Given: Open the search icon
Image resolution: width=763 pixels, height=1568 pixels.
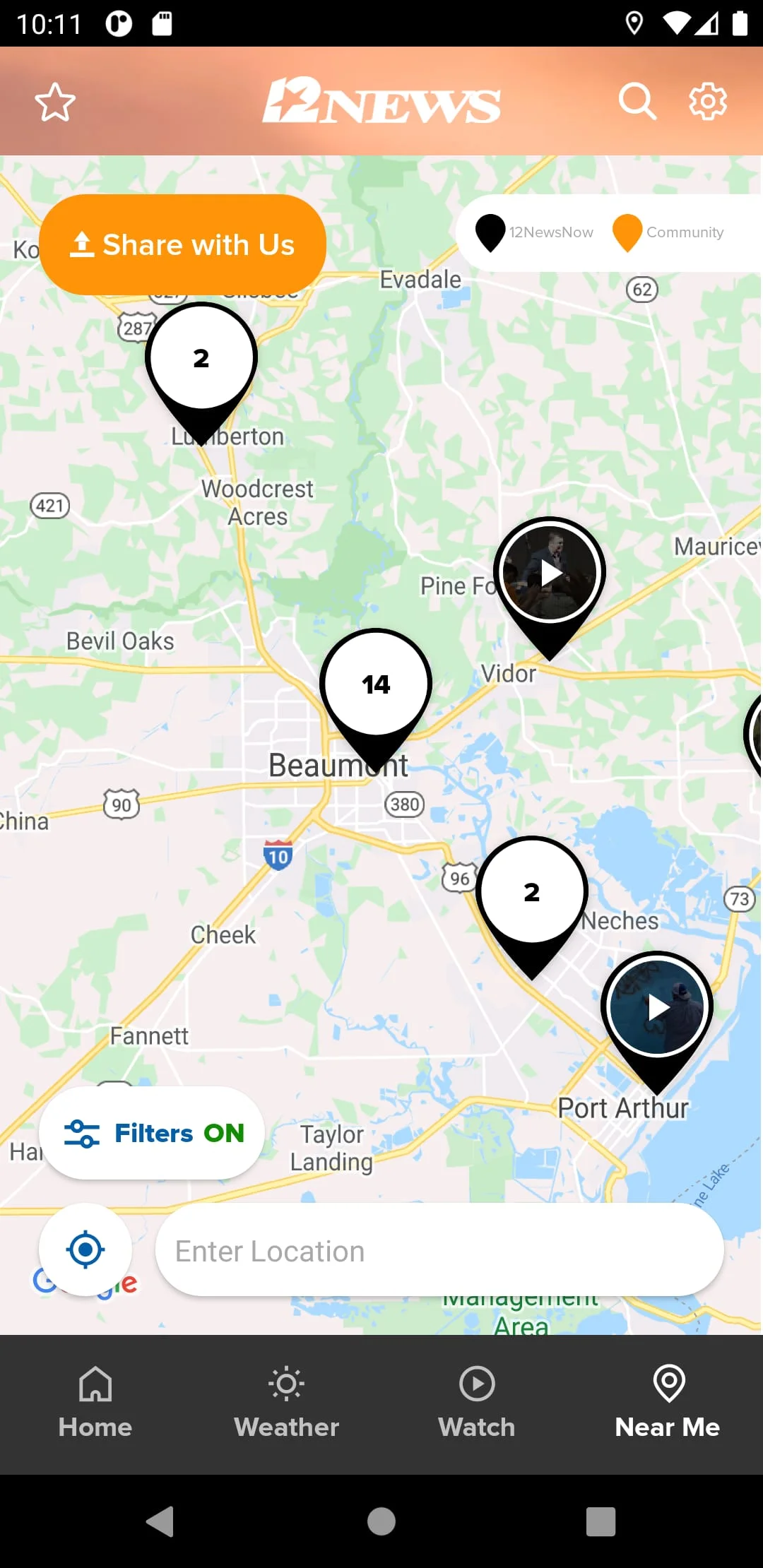Looking at the screenshot, I should 637,102.
